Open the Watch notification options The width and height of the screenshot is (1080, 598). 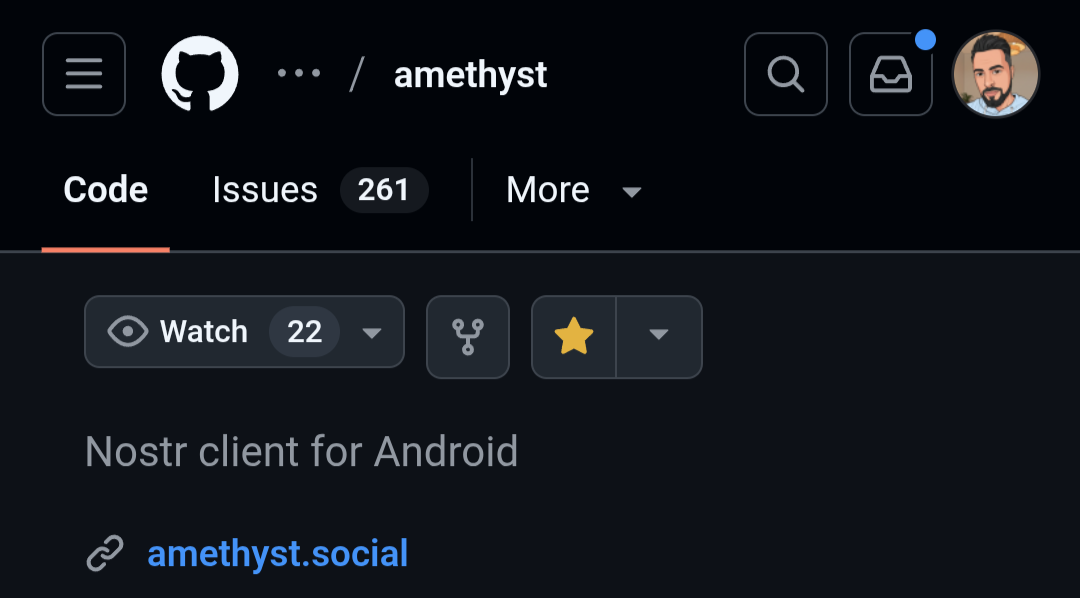tap(244, 332)
